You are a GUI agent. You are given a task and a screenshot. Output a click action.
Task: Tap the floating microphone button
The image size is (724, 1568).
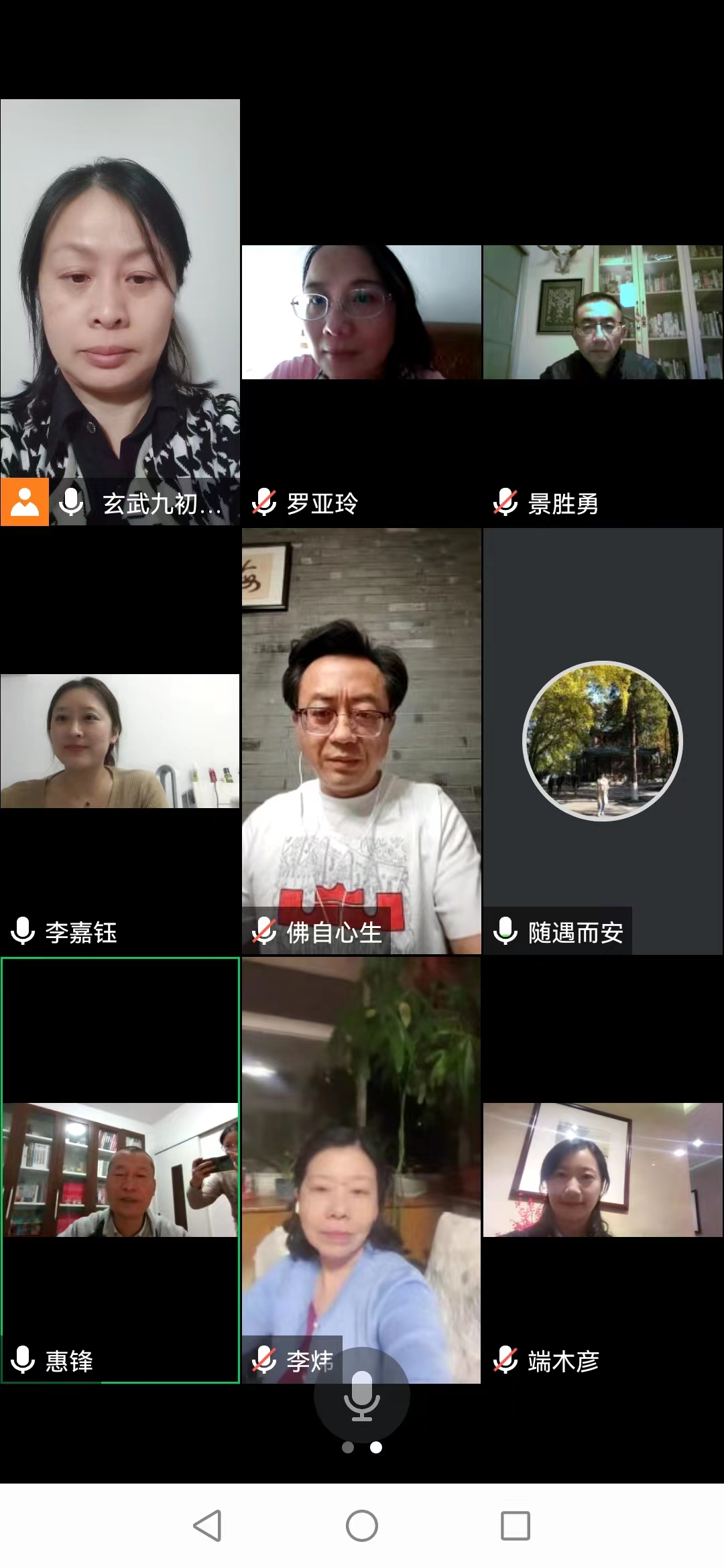pos(362,1395)
